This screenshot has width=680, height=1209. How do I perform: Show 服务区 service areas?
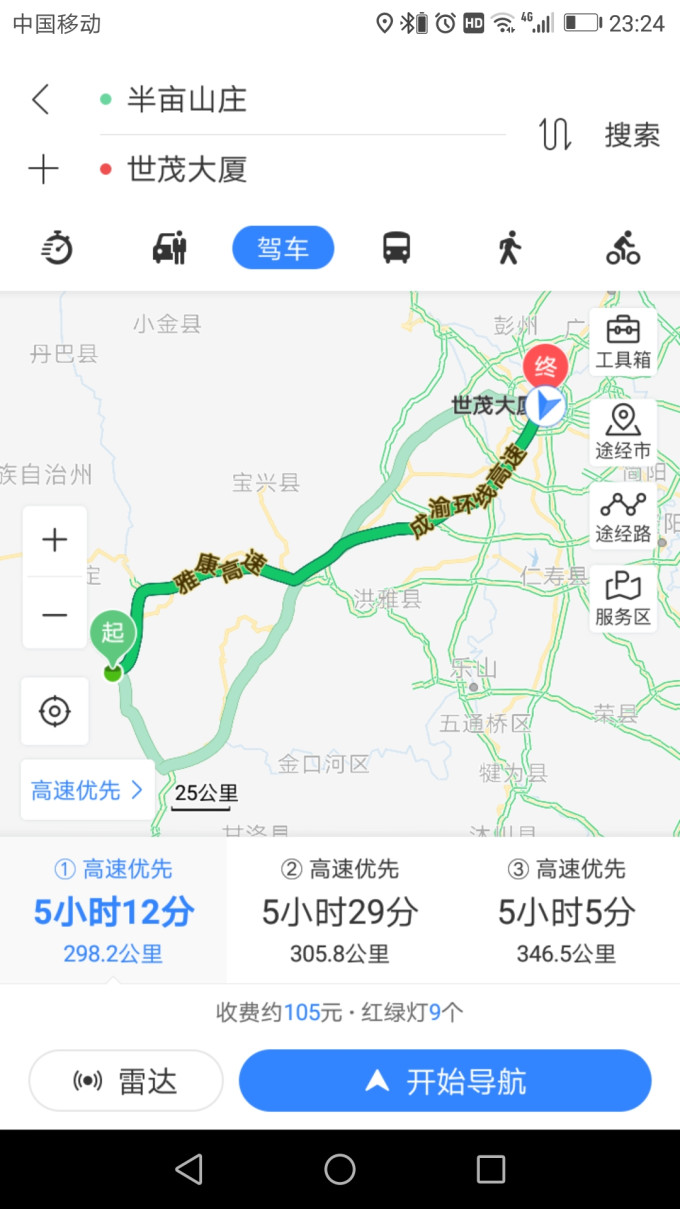(x=623, y=598)
